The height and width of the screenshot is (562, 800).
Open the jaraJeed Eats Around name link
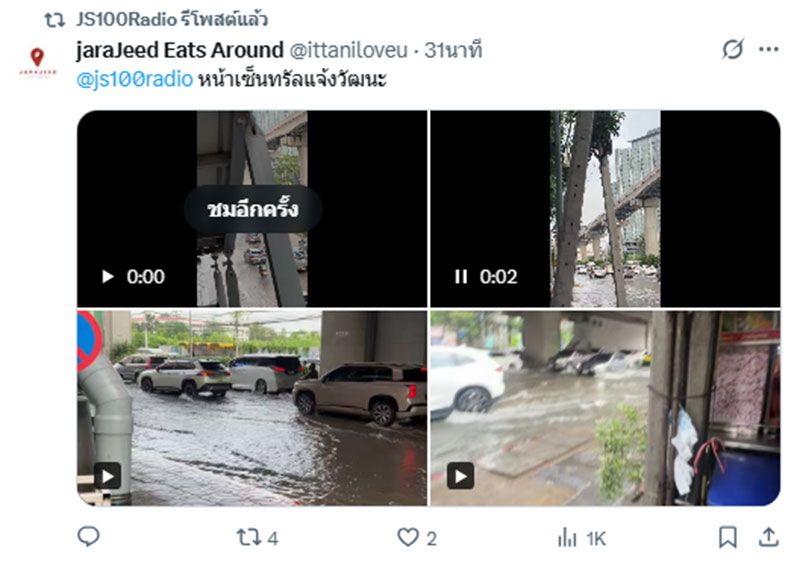tap(180, 49)
